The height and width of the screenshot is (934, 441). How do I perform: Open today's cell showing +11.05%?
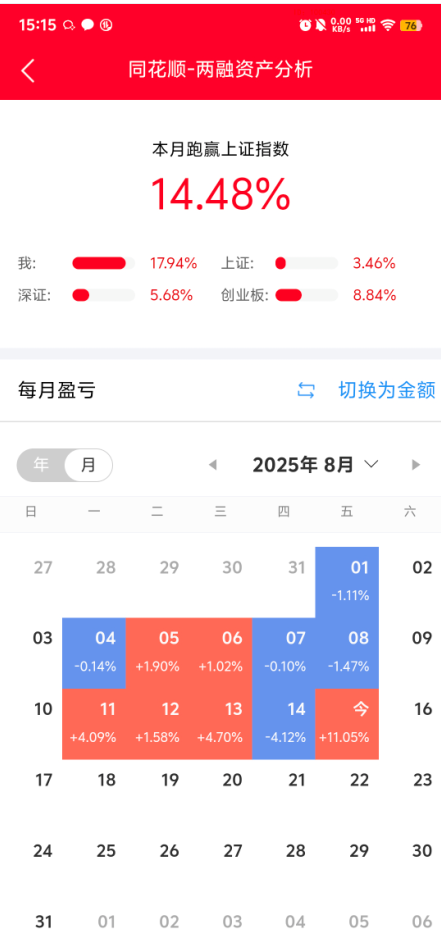pyautogui.click(x=347, y=724)
